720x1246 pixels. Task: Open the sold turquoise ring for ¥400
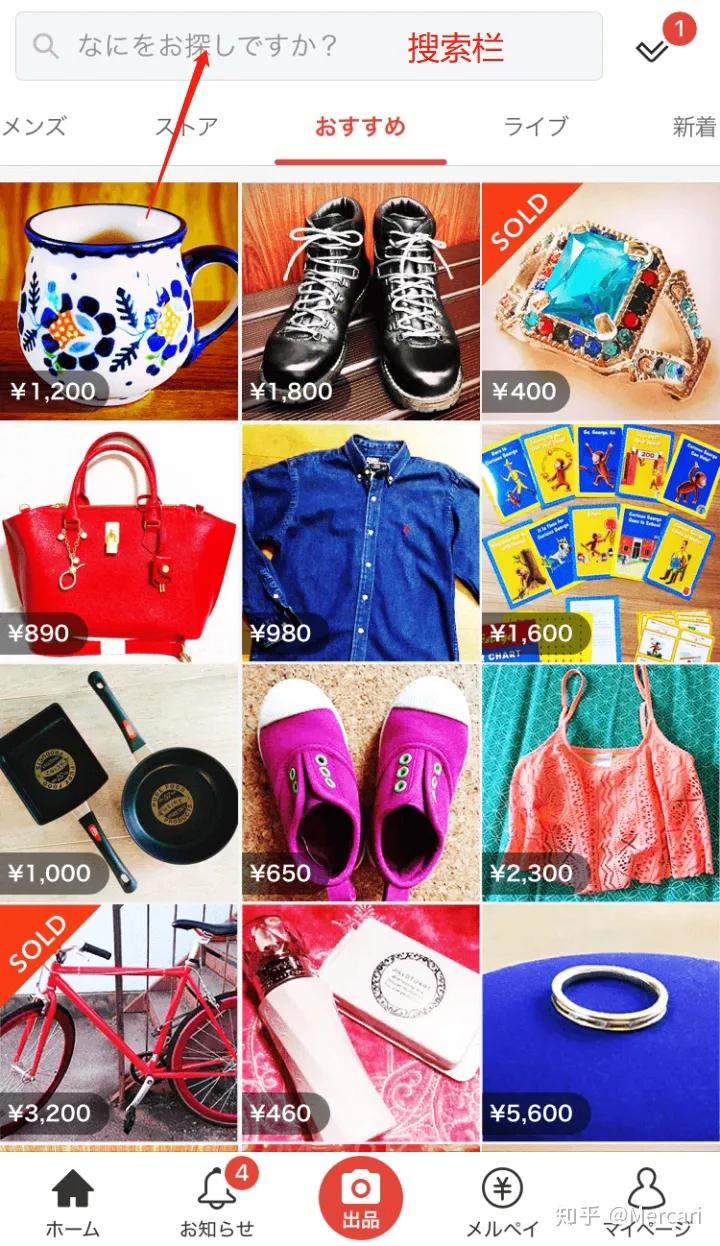click(x=600, y=300)
